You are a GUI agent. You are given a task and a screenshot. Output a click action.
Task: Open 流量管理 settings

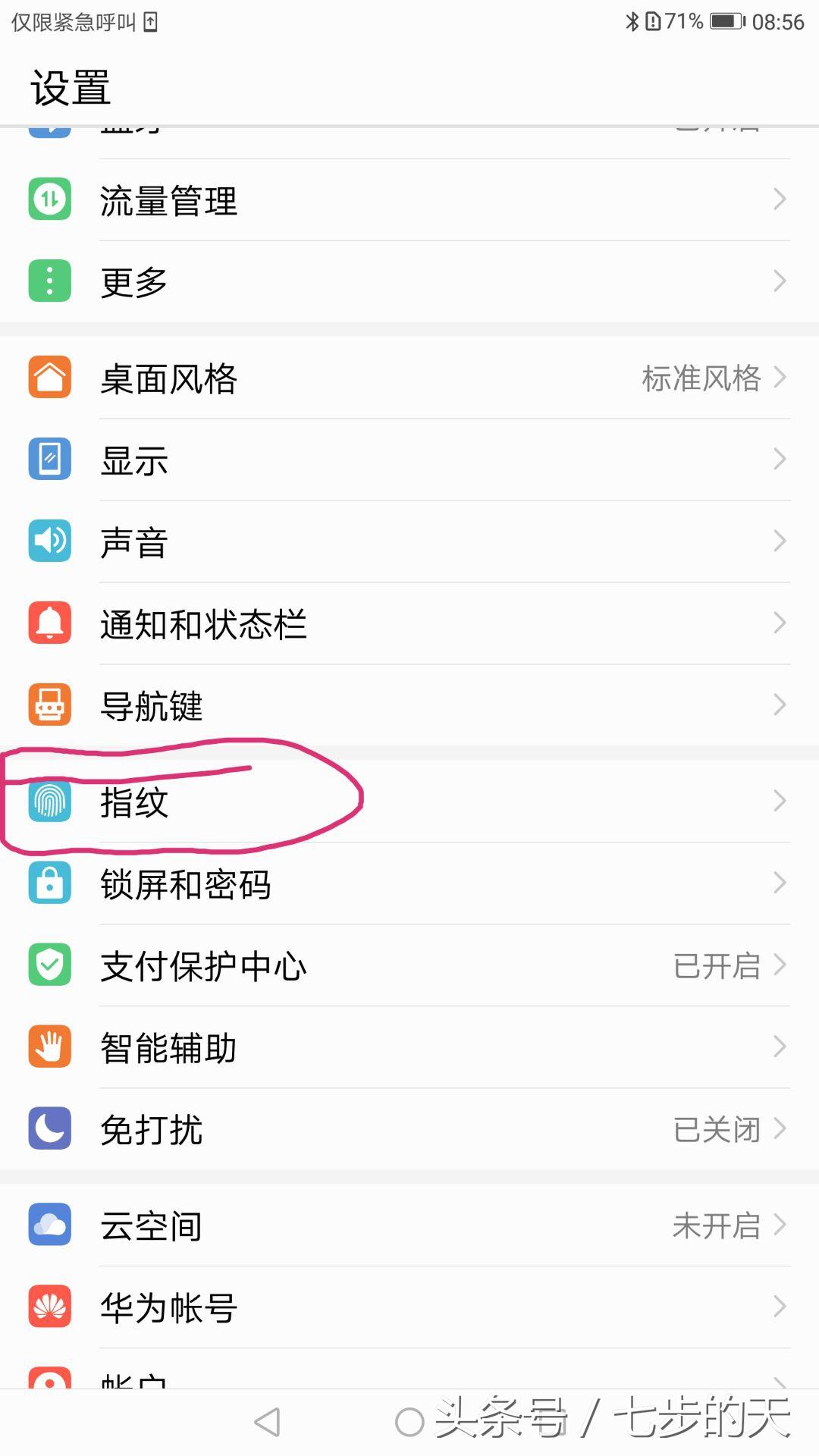click(x=409, y=200)
